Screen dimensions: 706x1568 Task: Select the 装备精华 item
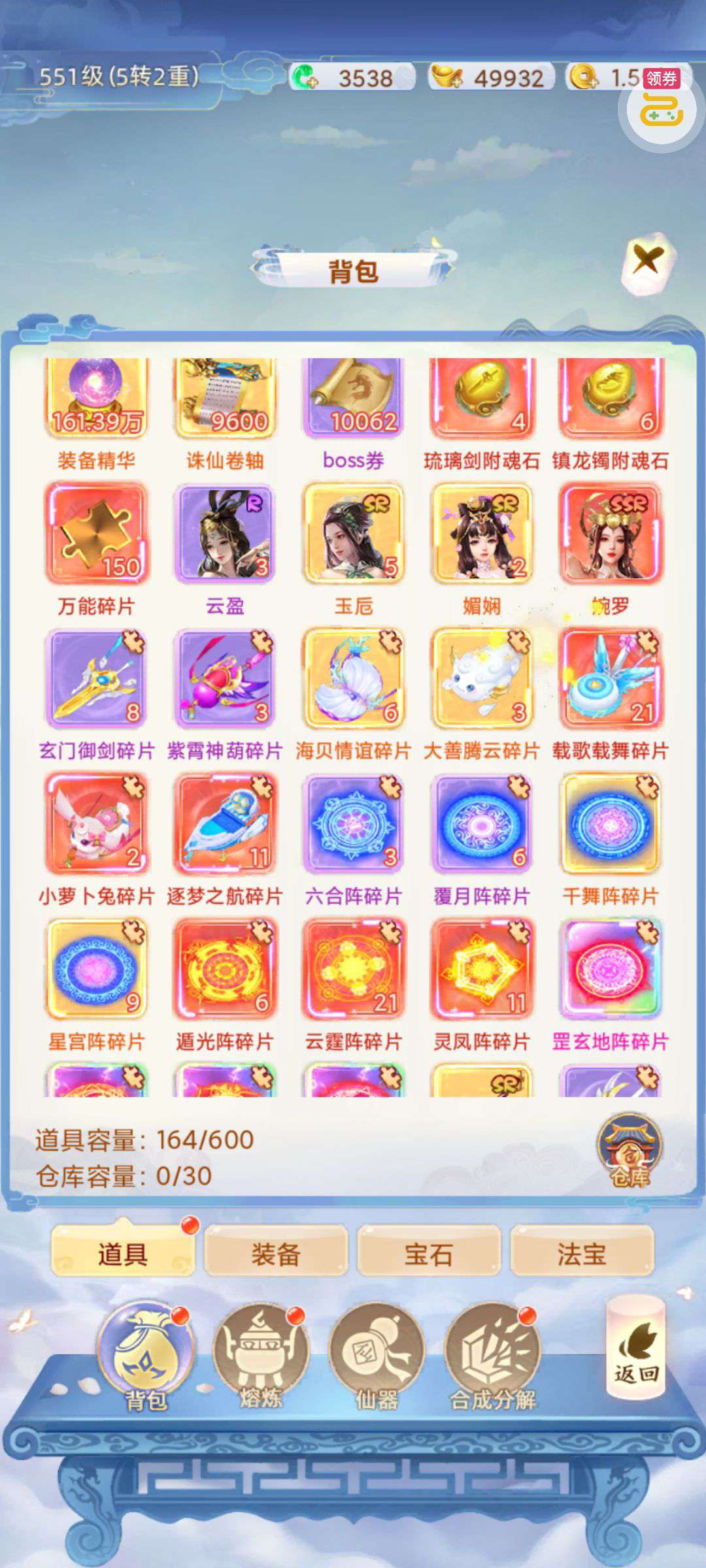(x=97, y=399)
